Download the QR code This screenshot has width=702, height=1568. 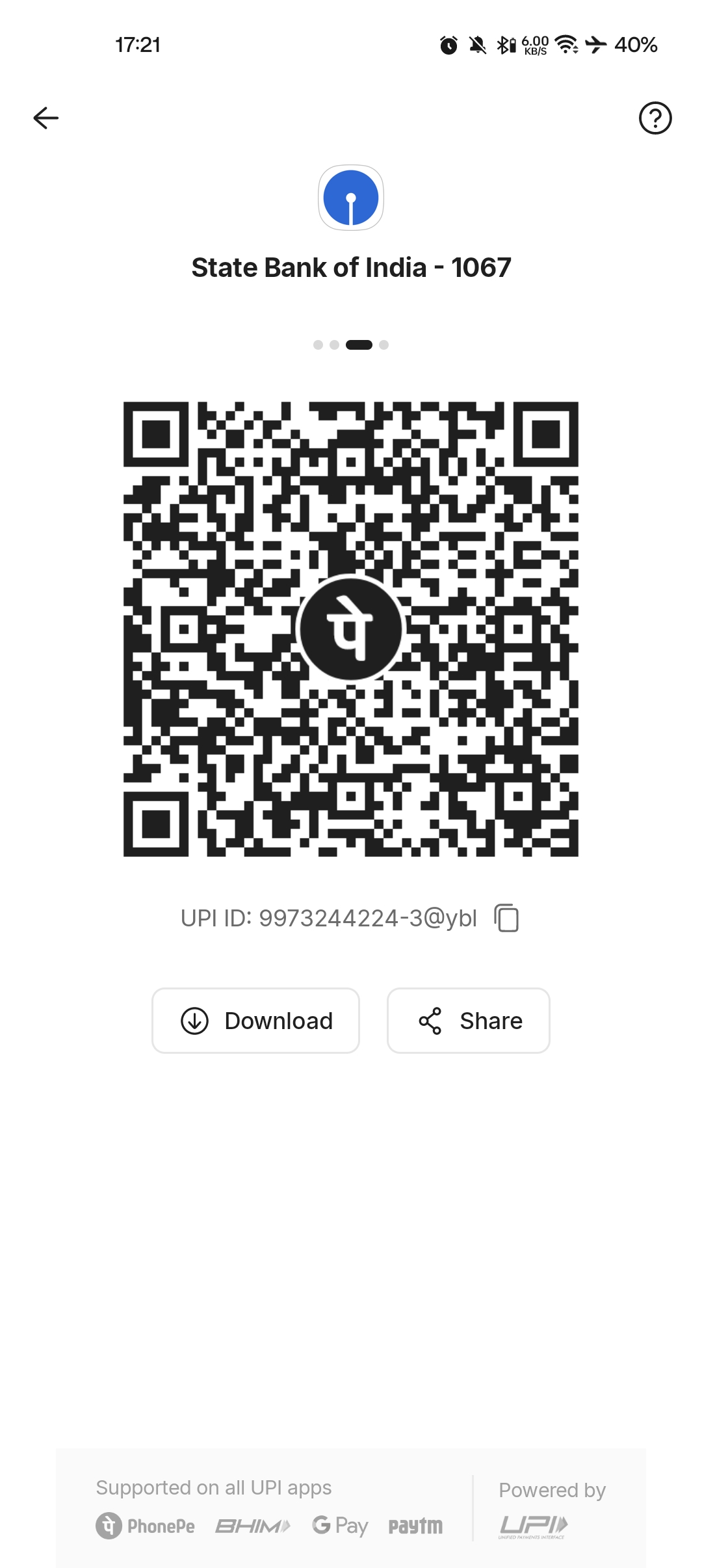coord(255,1021)
